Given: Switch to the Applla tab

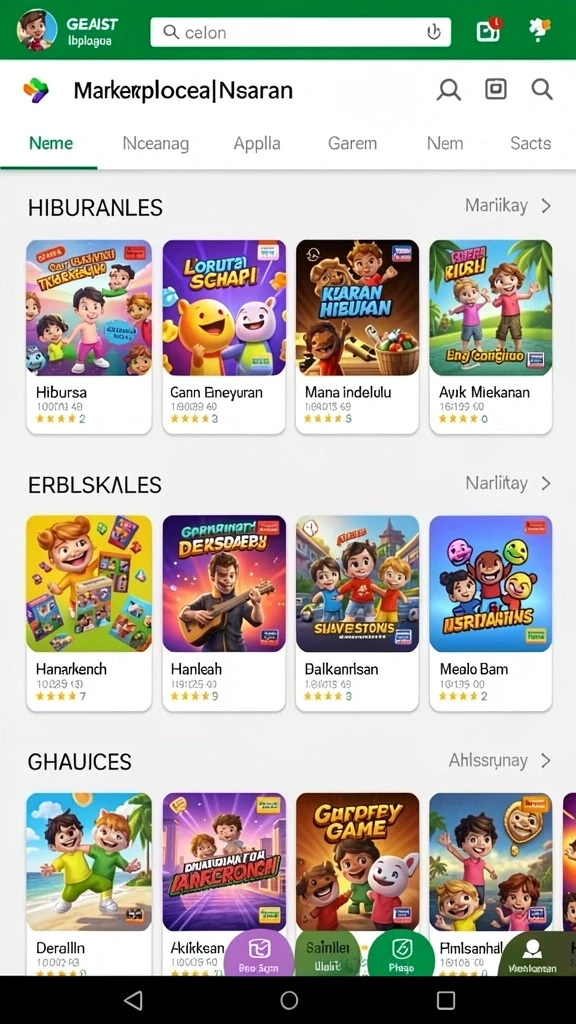Looking at the screenshot, I should point(257,143).
